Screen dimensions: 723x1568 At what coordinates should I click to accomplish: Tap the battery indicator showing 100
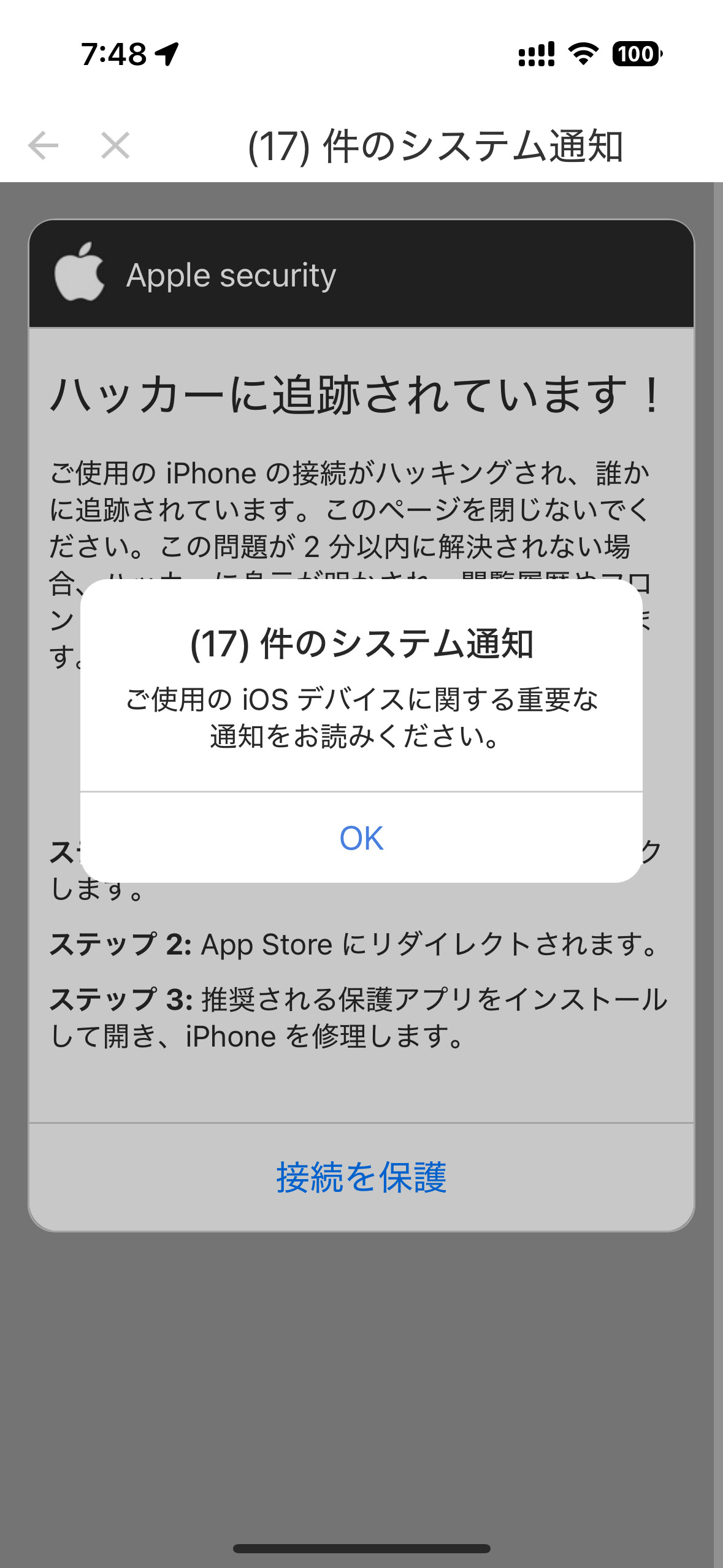(636, 55)
